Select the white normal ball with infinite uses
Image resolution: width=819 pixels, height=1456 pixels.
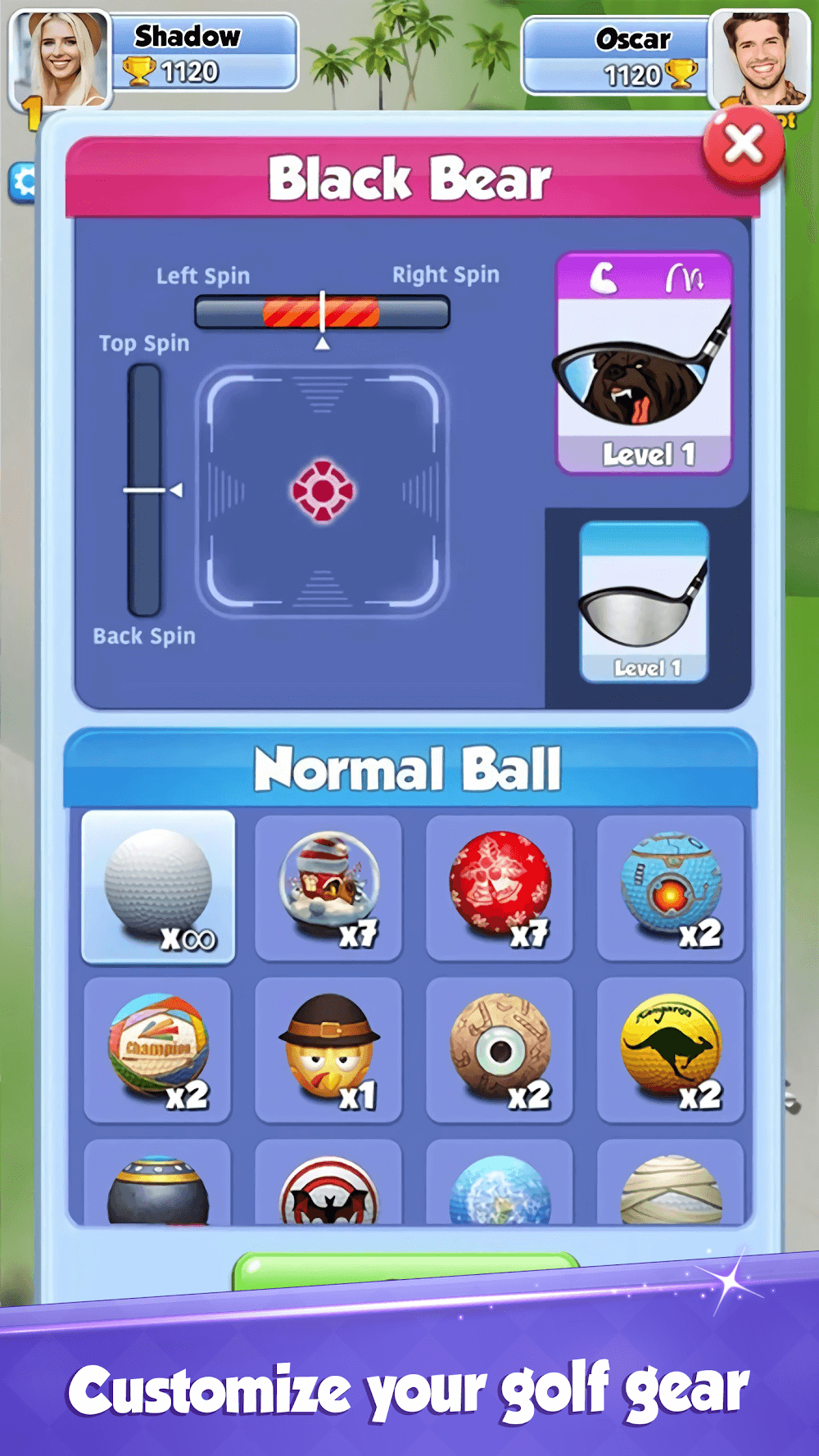(x=158, y=887)
